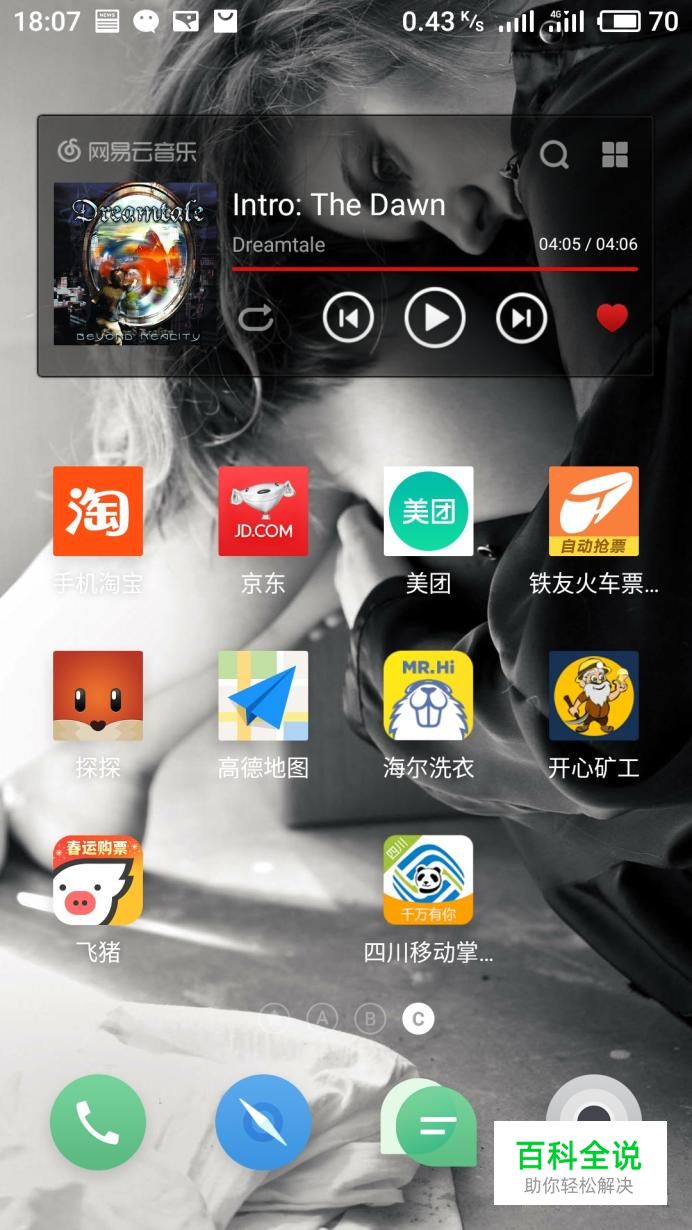Unlike the song with the red heart
Image resolution: width=692 pixels, height=1230 pixels.
tap(611, 318)
